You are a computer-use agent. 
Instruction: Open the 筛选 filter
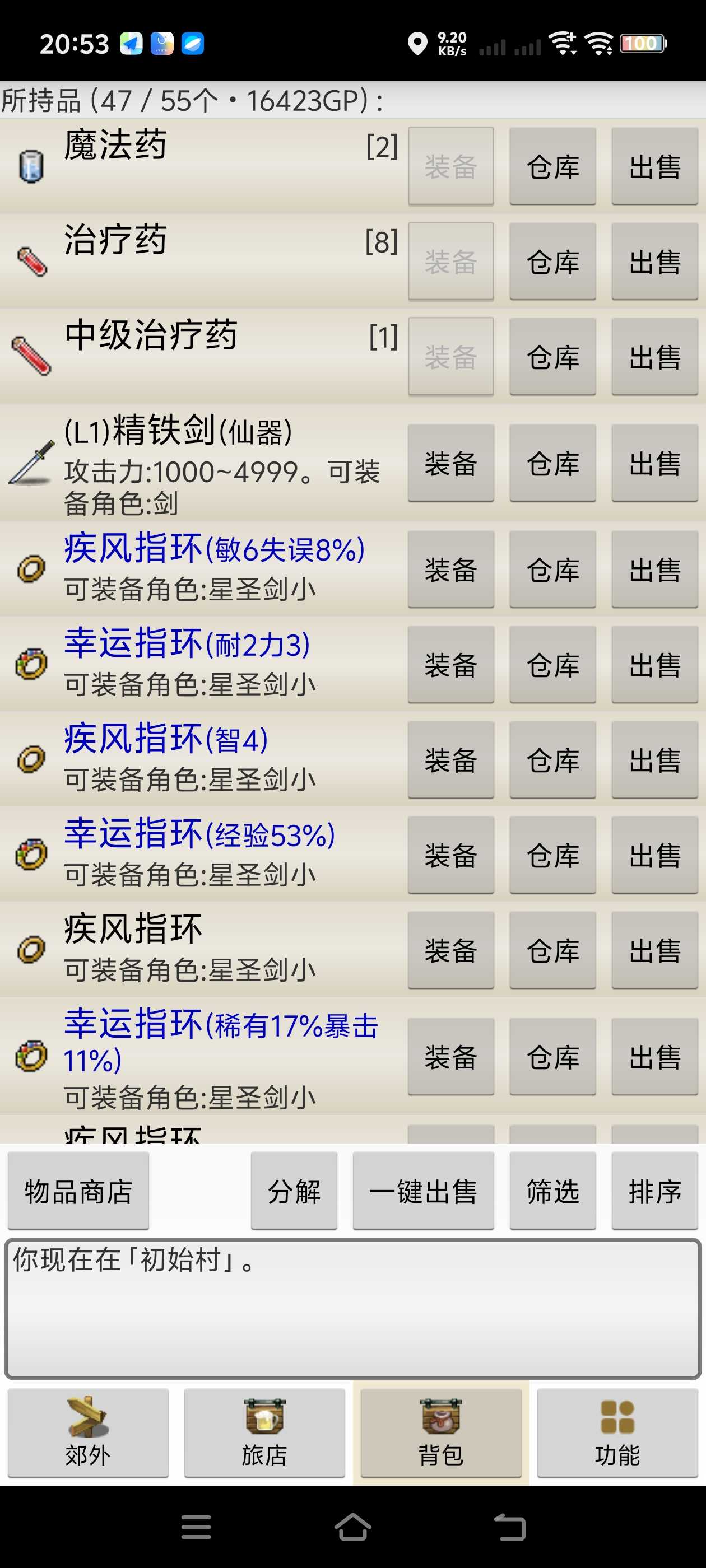pyautogui.click(x=552, y=1191)
